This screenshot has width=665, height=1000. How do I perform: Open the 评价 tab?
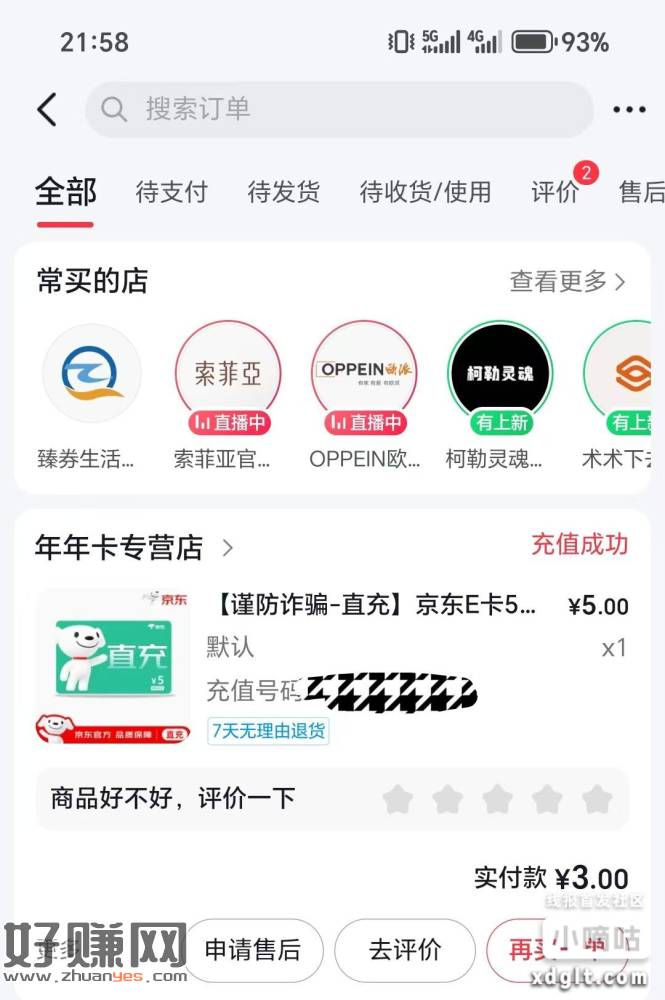click(x=556, y=191)
